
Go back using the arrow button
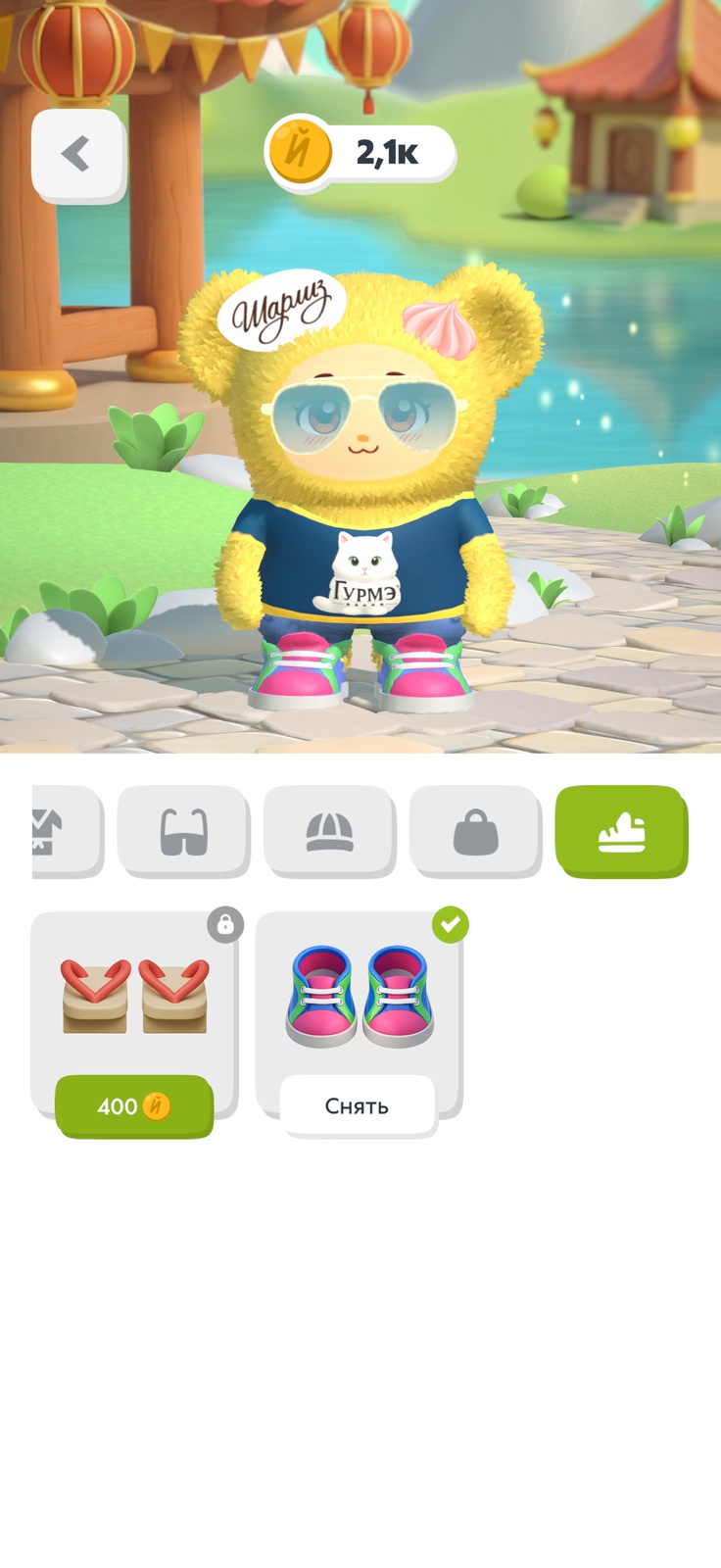(x=77, y=154)
